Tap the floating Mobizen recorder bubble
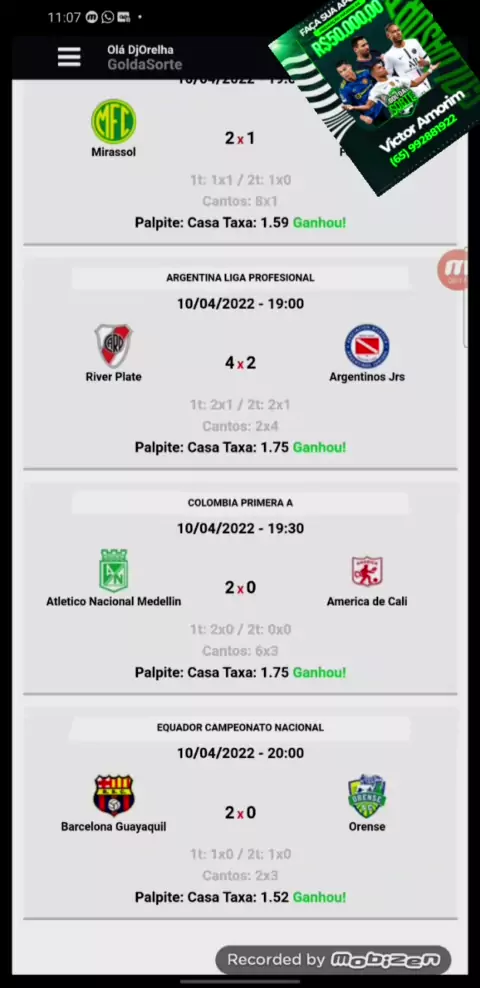This screenshot has height=988, width=480. click(454, 270)
